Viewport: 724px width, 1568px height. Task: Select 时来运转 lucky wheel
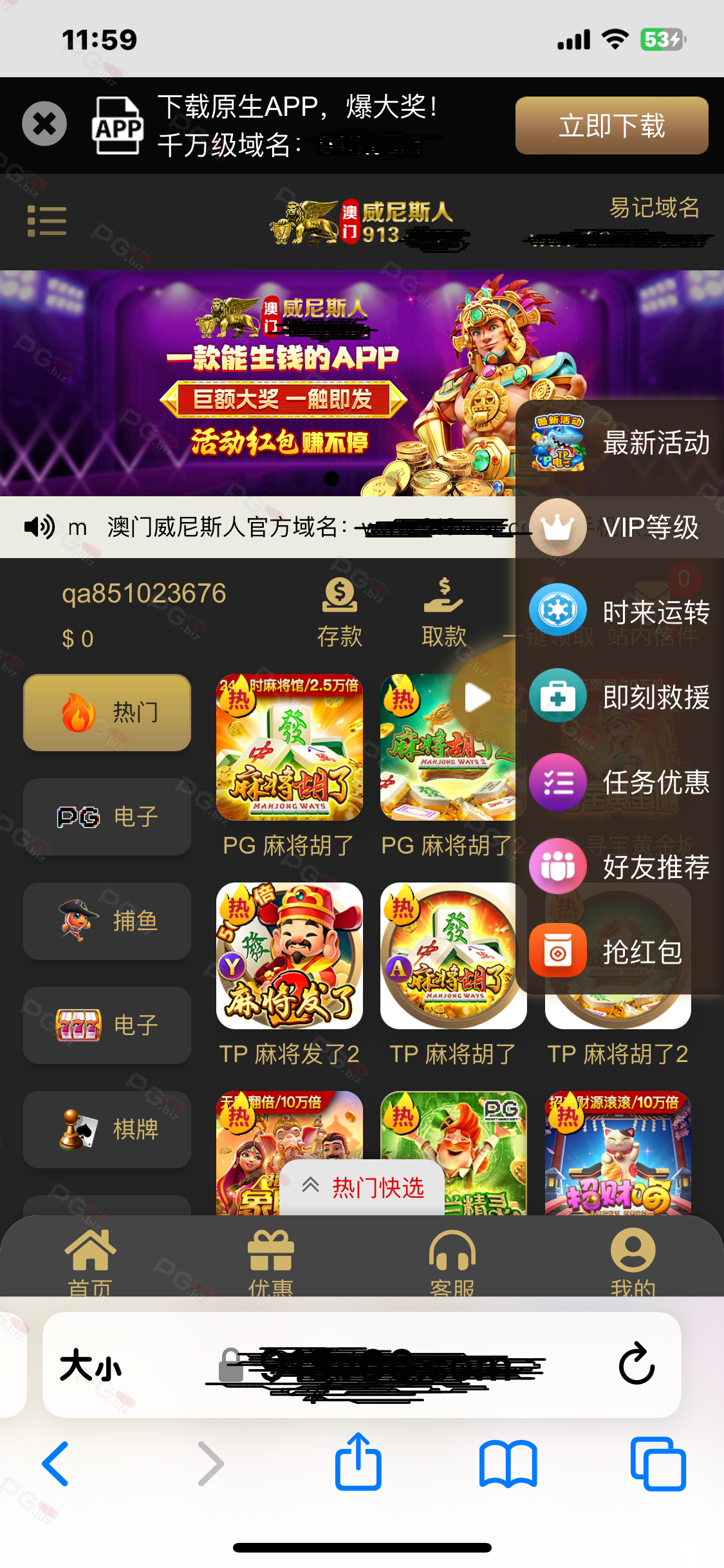pos(620,612)
